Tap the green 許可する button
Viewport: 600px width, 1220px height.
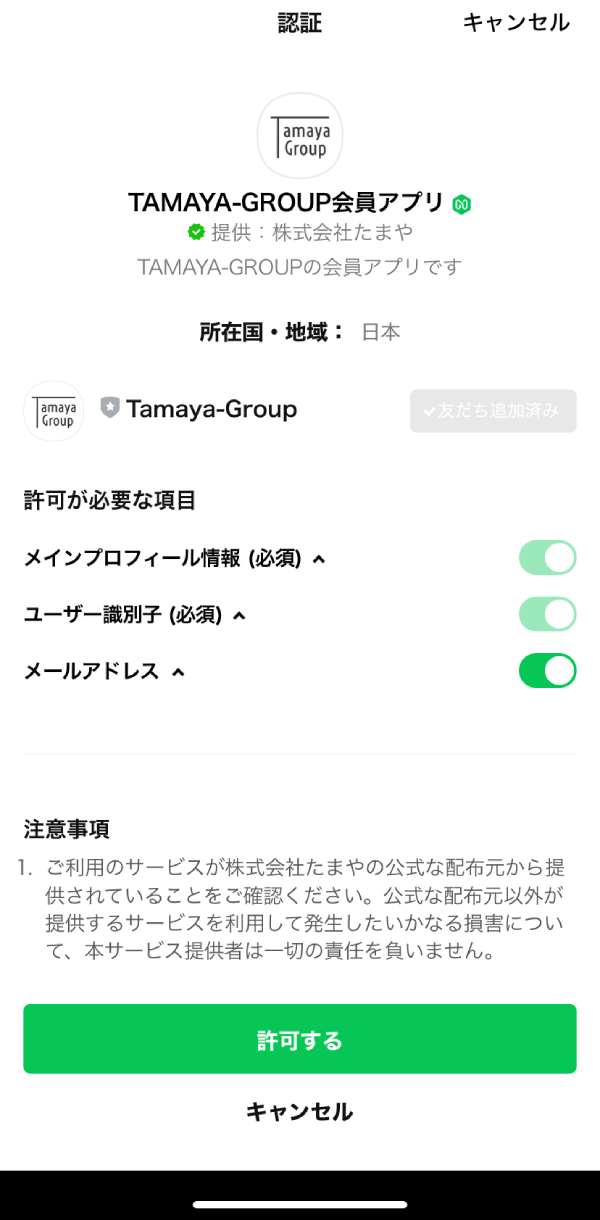[x=300, y=1040]
